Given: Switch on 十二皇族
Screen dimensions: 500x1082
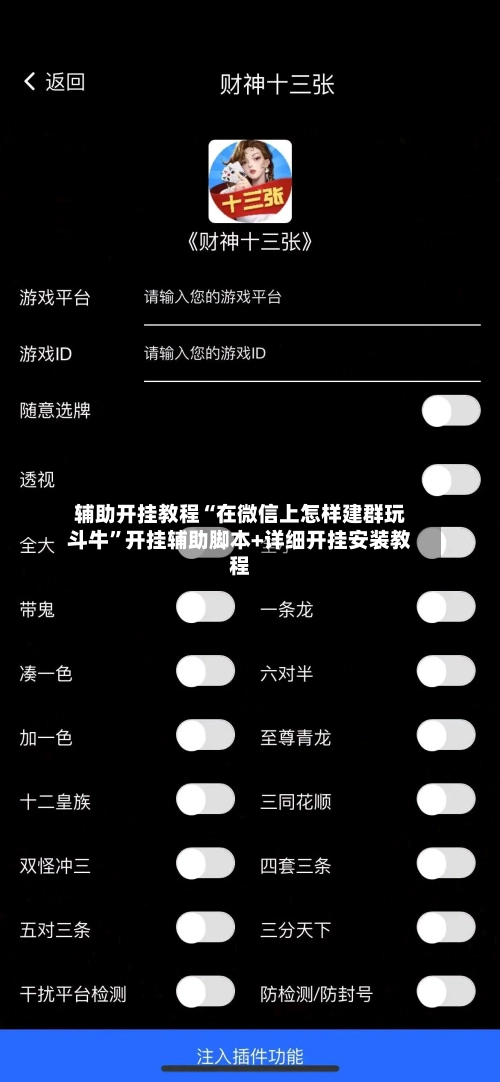Looking at the screenshot, I should coord(206,800).
